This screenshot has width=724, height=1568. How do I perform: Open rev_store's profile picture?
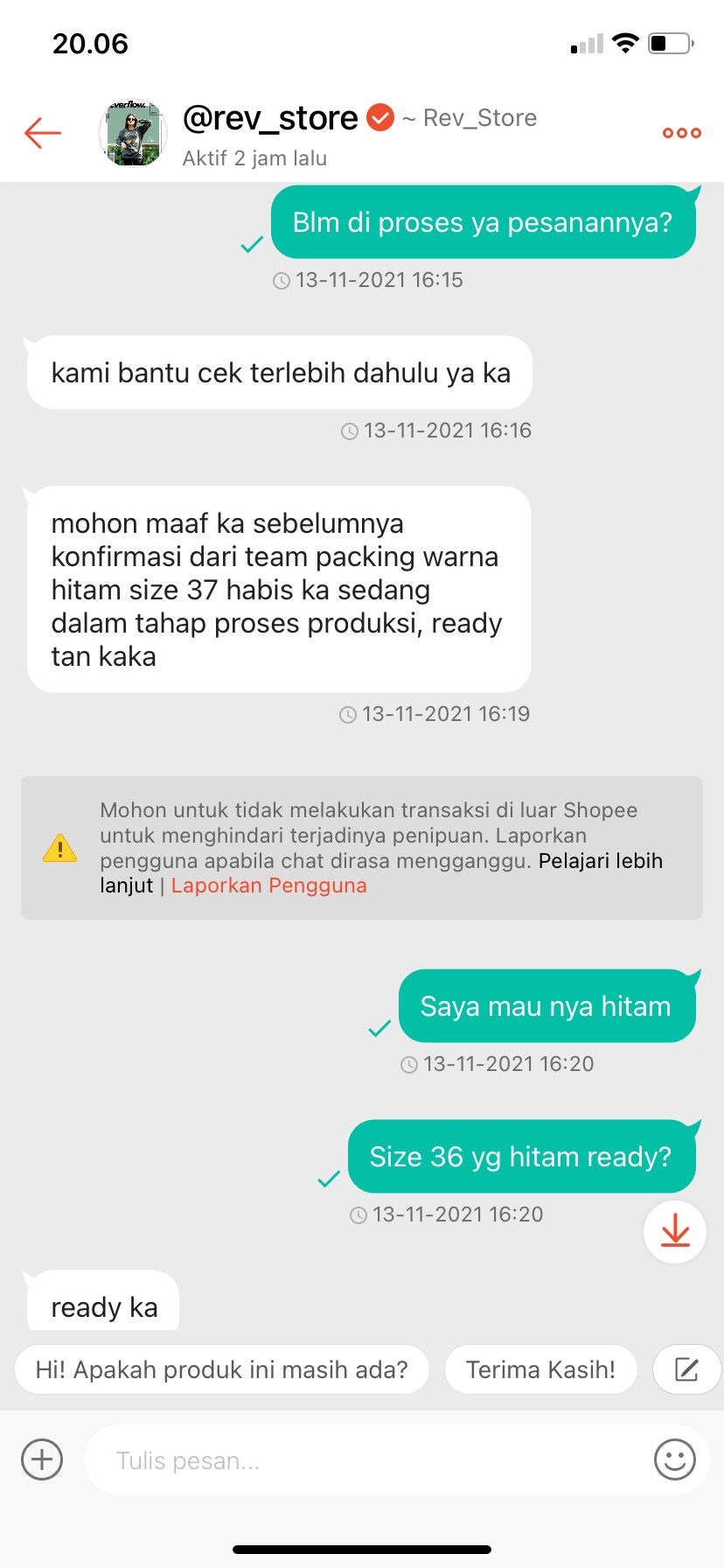[x=133, y=133]
